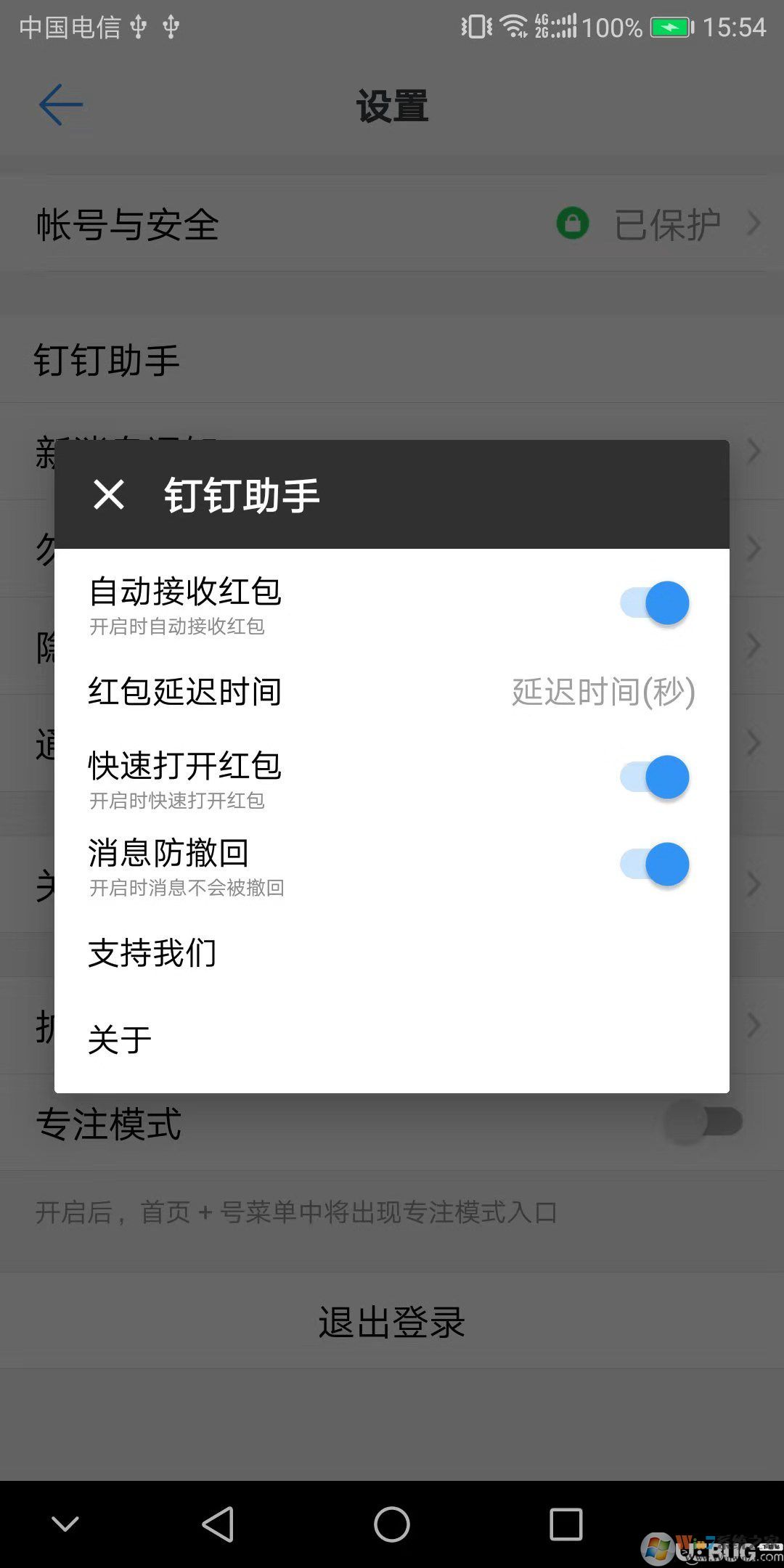Image resolution: width=784 pixels, height=1568 pixels.
Task: Tap the Wi-Fi icon in the status bar
Action: click(x=513, y=25)
